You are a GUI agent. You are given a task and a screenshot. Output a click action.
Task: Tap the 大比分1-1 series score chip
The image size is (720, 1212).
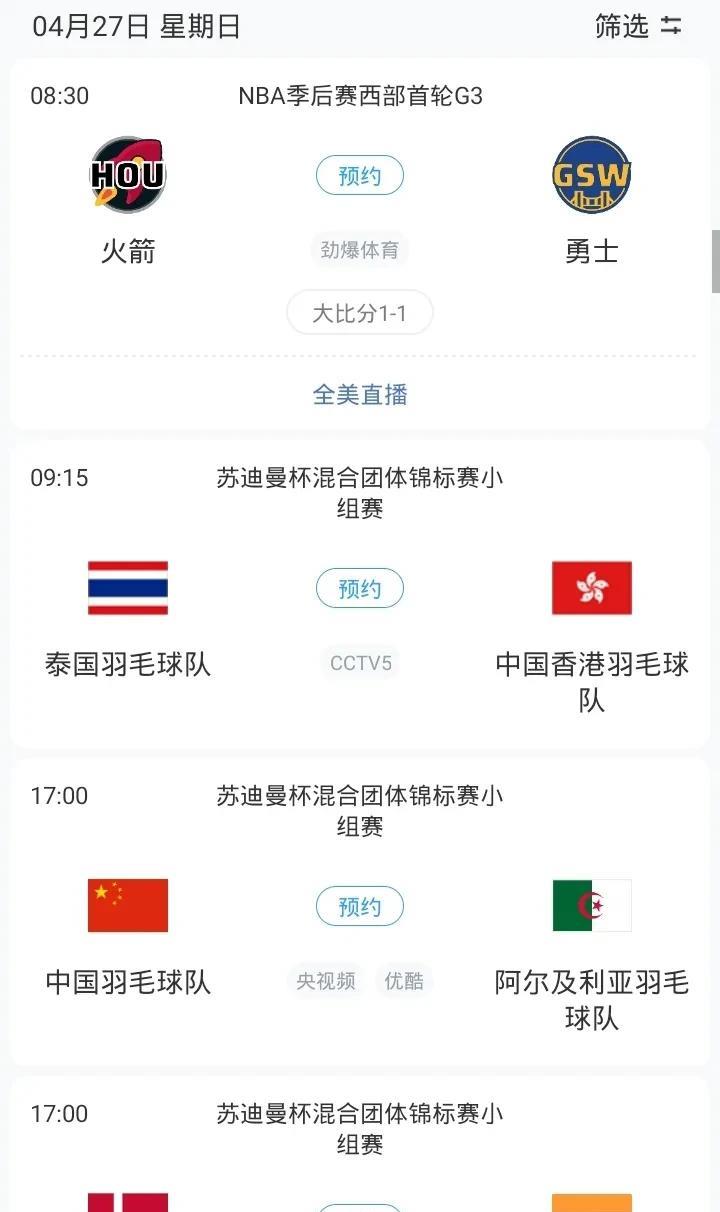point(360,313)
